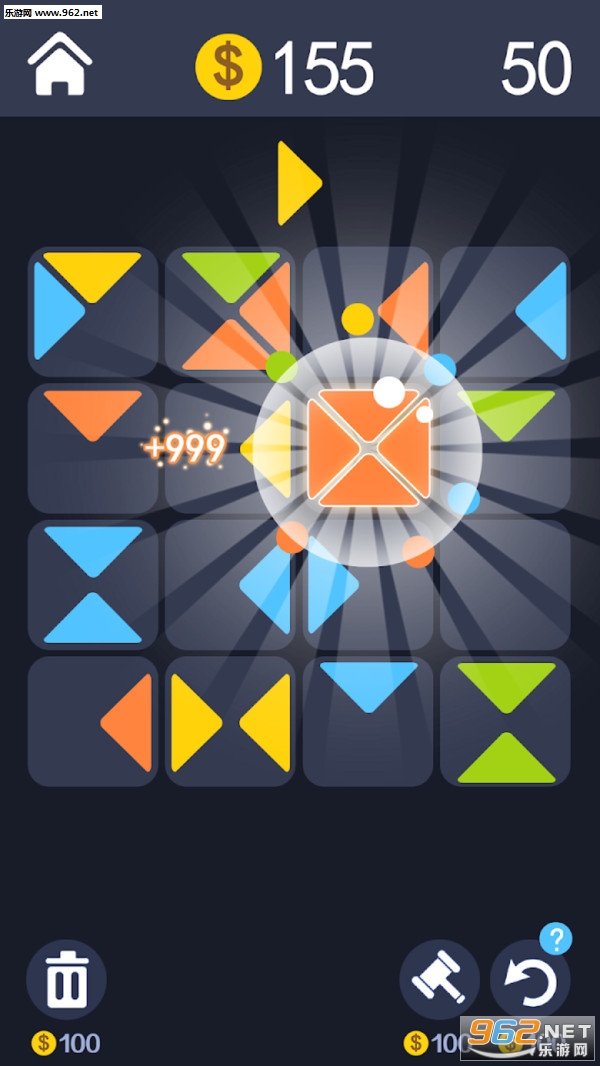Use the trash to discard the piece
Image resolution: width=600 pixels, height=1066 pixels.
pos(66,979)
